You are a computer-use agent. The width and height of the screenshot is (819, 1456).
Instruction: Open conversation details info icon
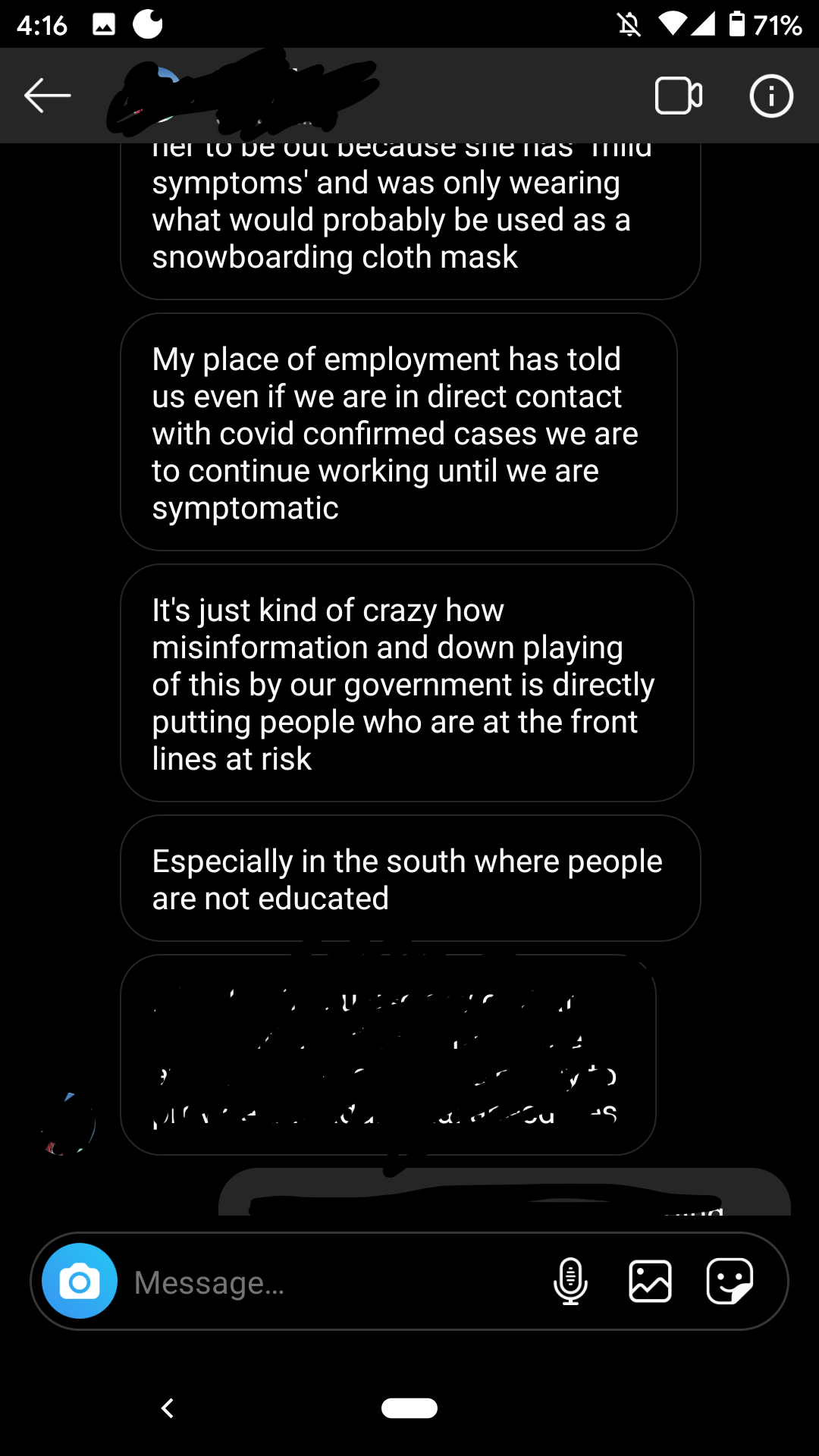(x=771, y=96)
